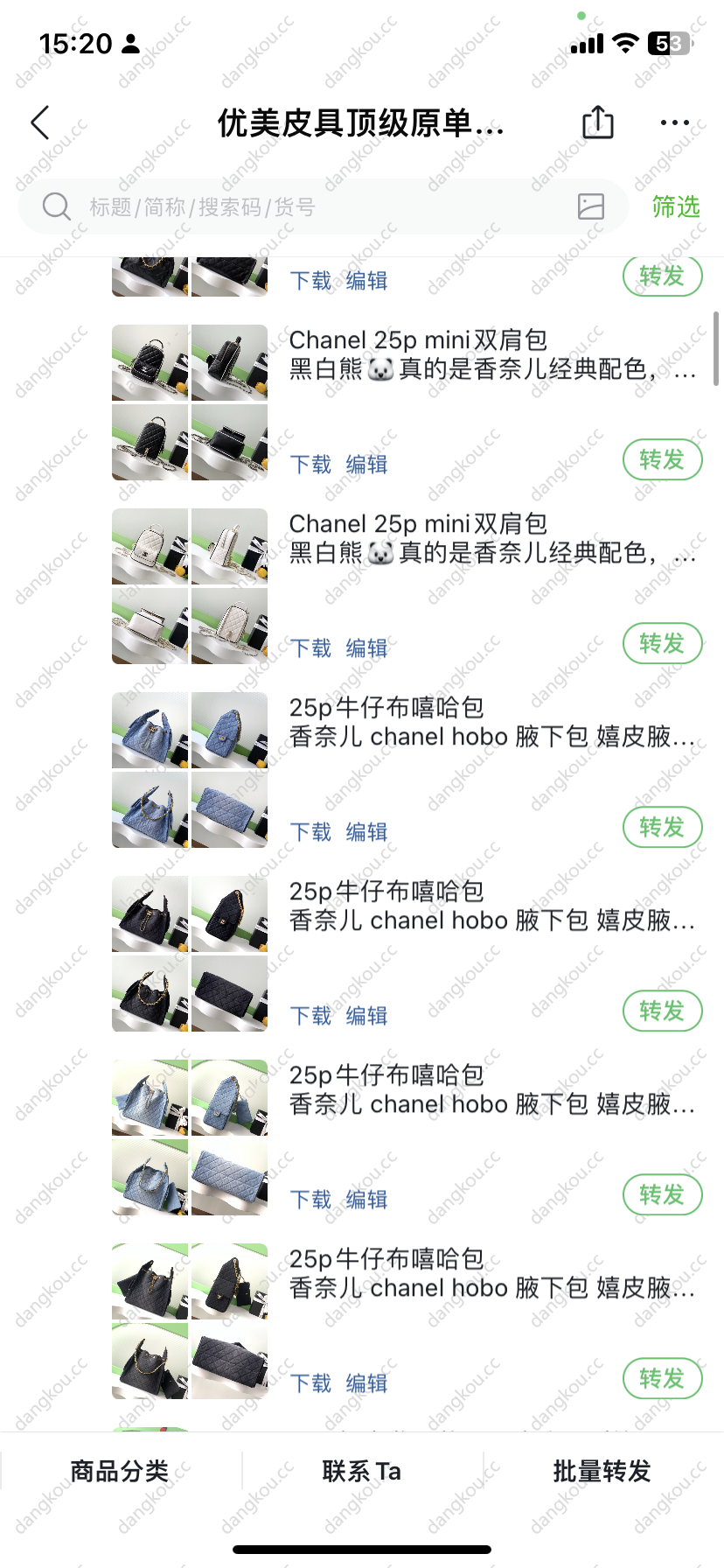The image size is (724, 1568).
Task: Start 批量转发 batch forwarding
Action: coord(602,1471)
